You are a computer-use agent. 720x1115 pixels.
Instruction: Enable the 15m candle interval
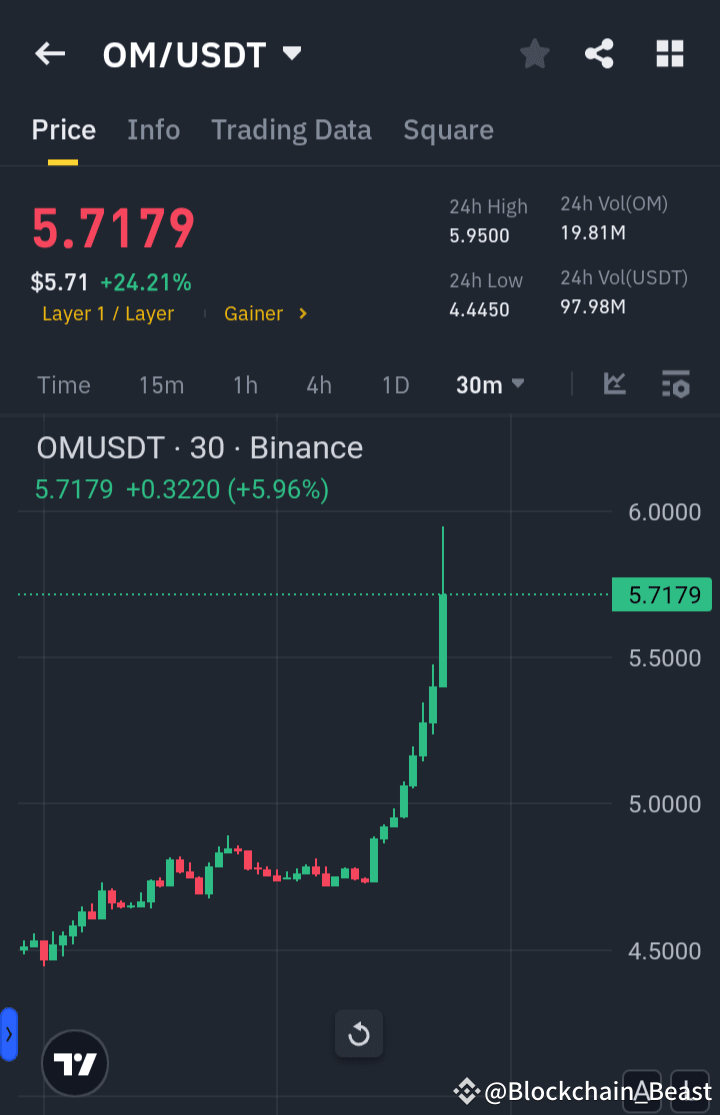point(161,384)
